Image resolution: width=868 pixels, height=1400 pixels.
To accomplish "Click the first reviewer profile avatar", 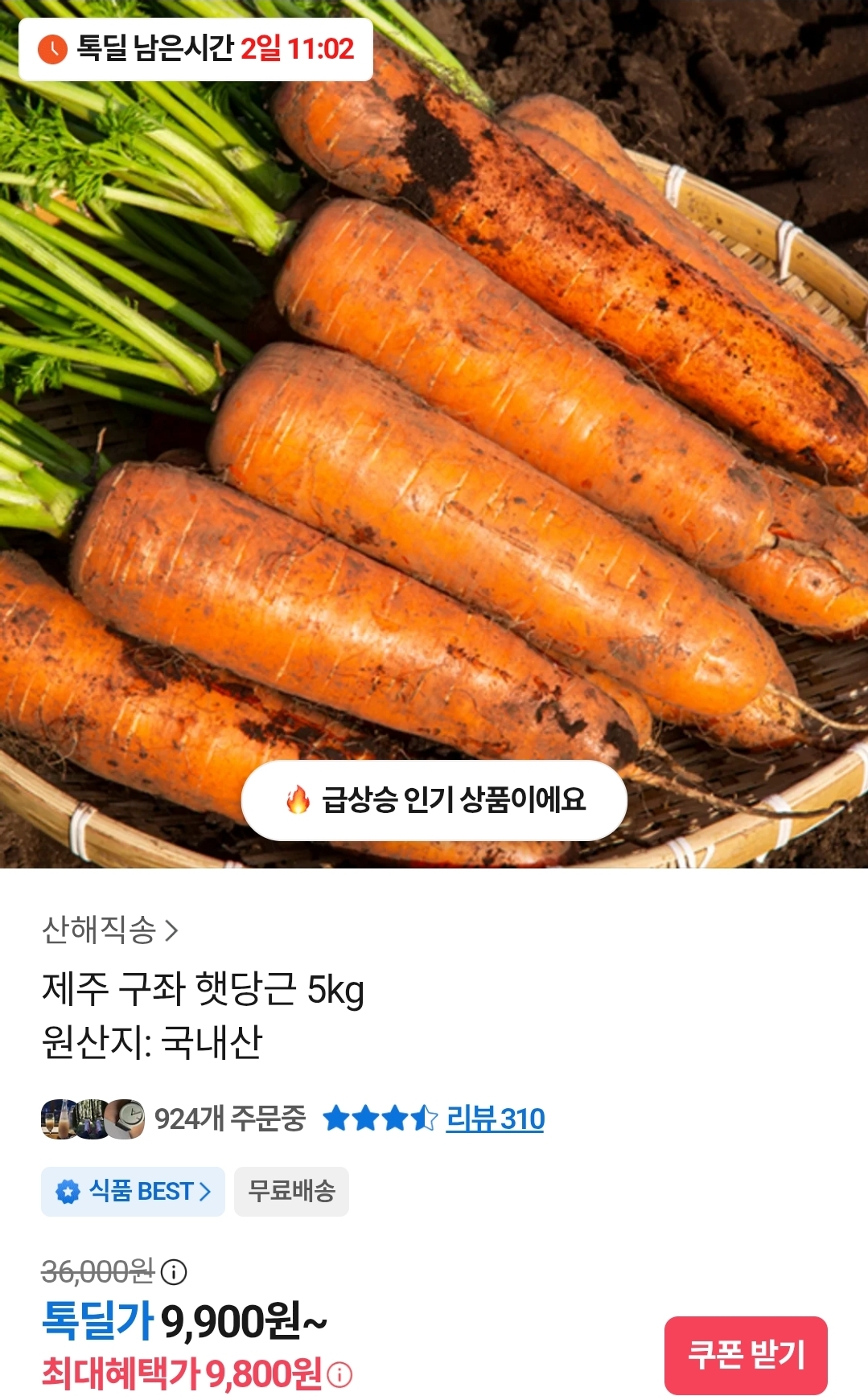I will point(58,1120).
